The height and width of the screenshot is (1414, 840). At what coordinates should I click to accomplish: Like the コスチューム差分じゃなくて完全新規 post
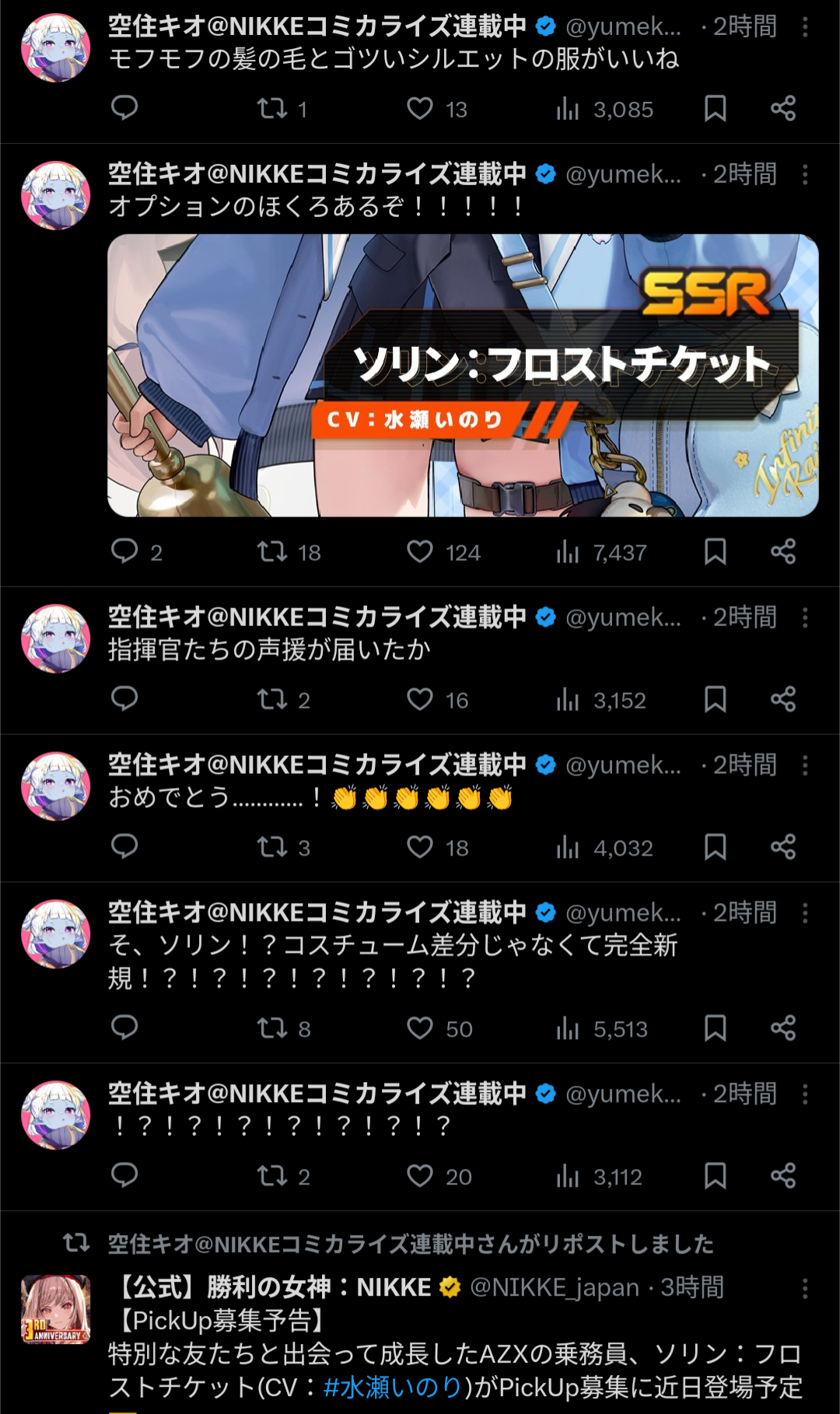click(420, 1028)
